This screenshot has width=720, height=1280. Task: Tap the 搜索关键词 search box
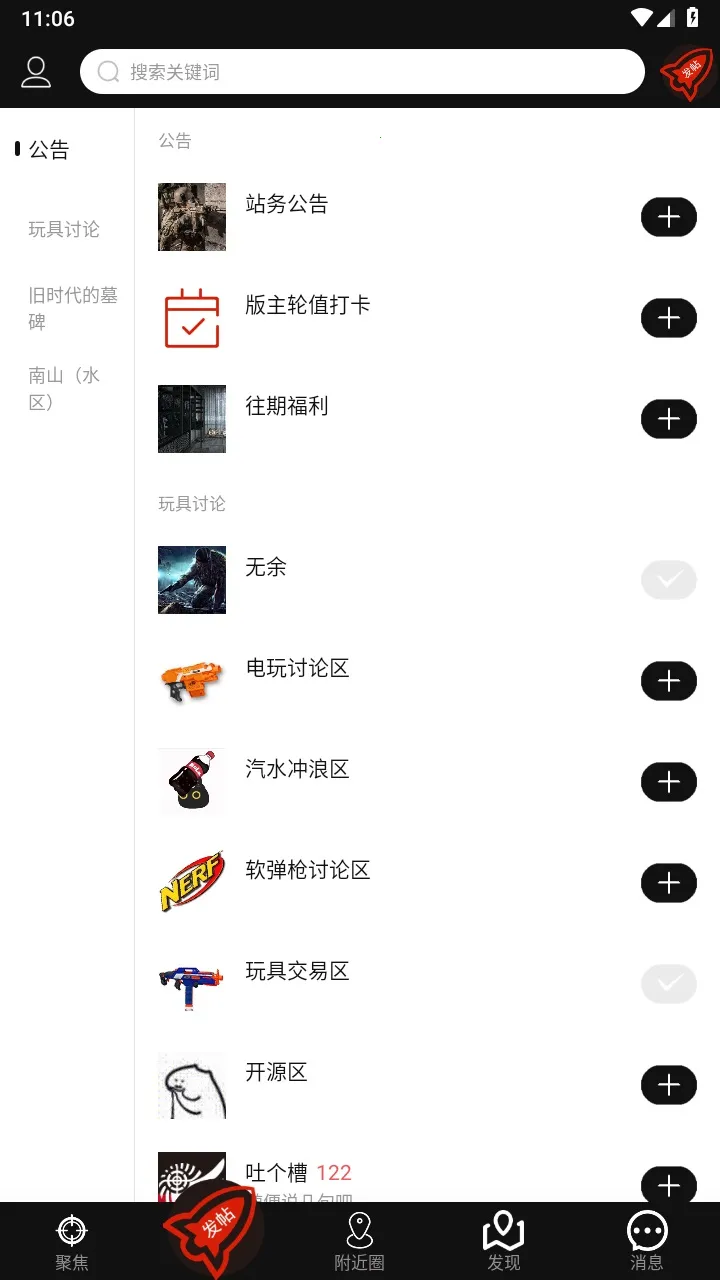(362, 72)
